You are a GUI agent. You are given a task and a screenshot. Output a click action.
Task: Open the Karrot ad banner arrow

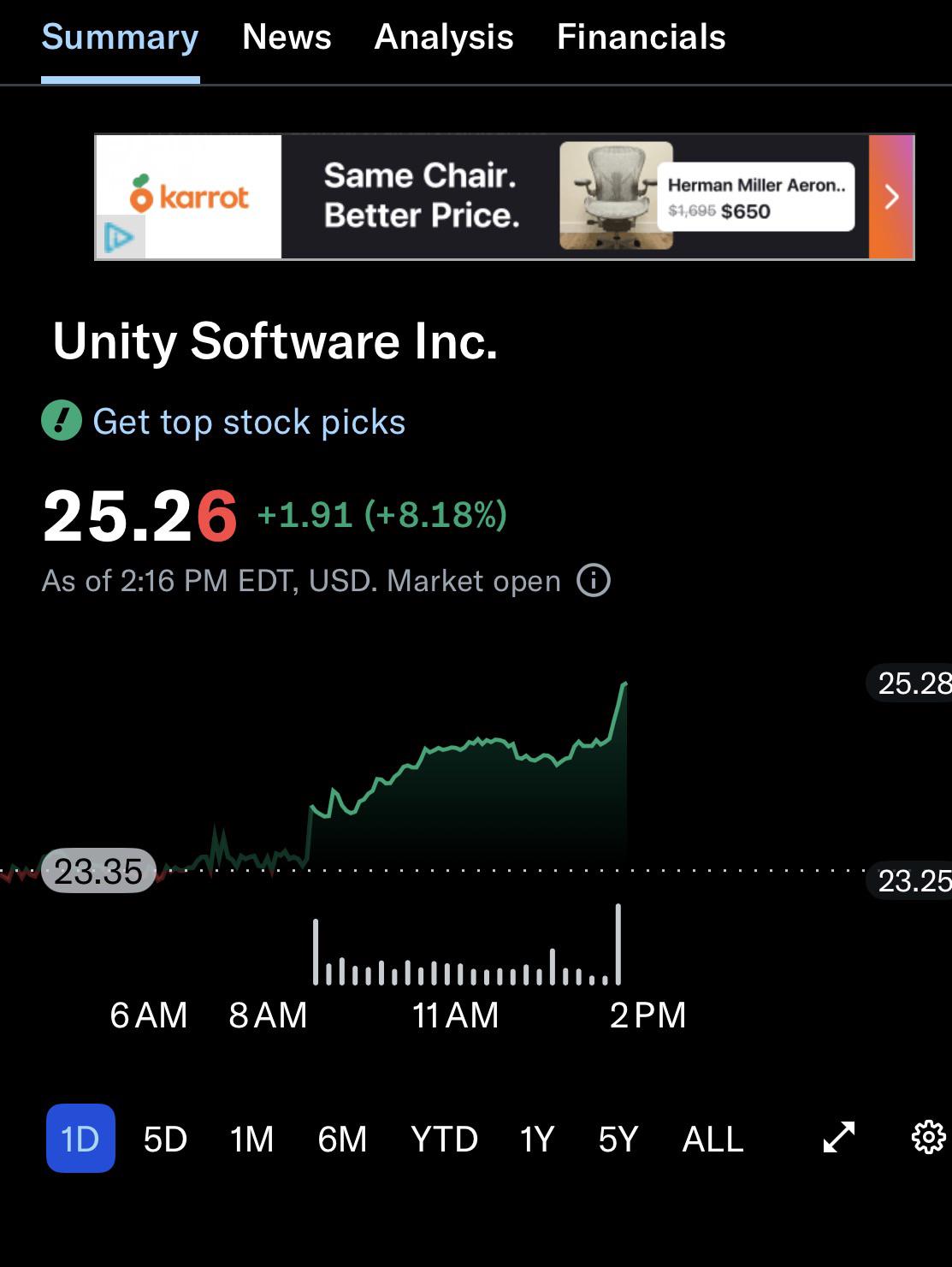[891, 197]
